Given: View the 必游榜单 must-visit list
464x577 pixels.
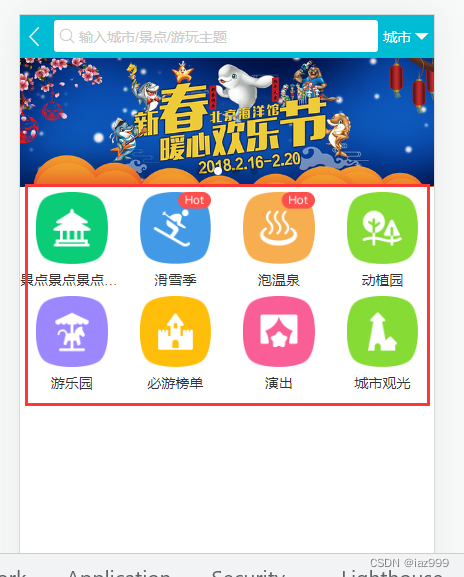Looking at the screenshot, I should [x=175, y=343].
